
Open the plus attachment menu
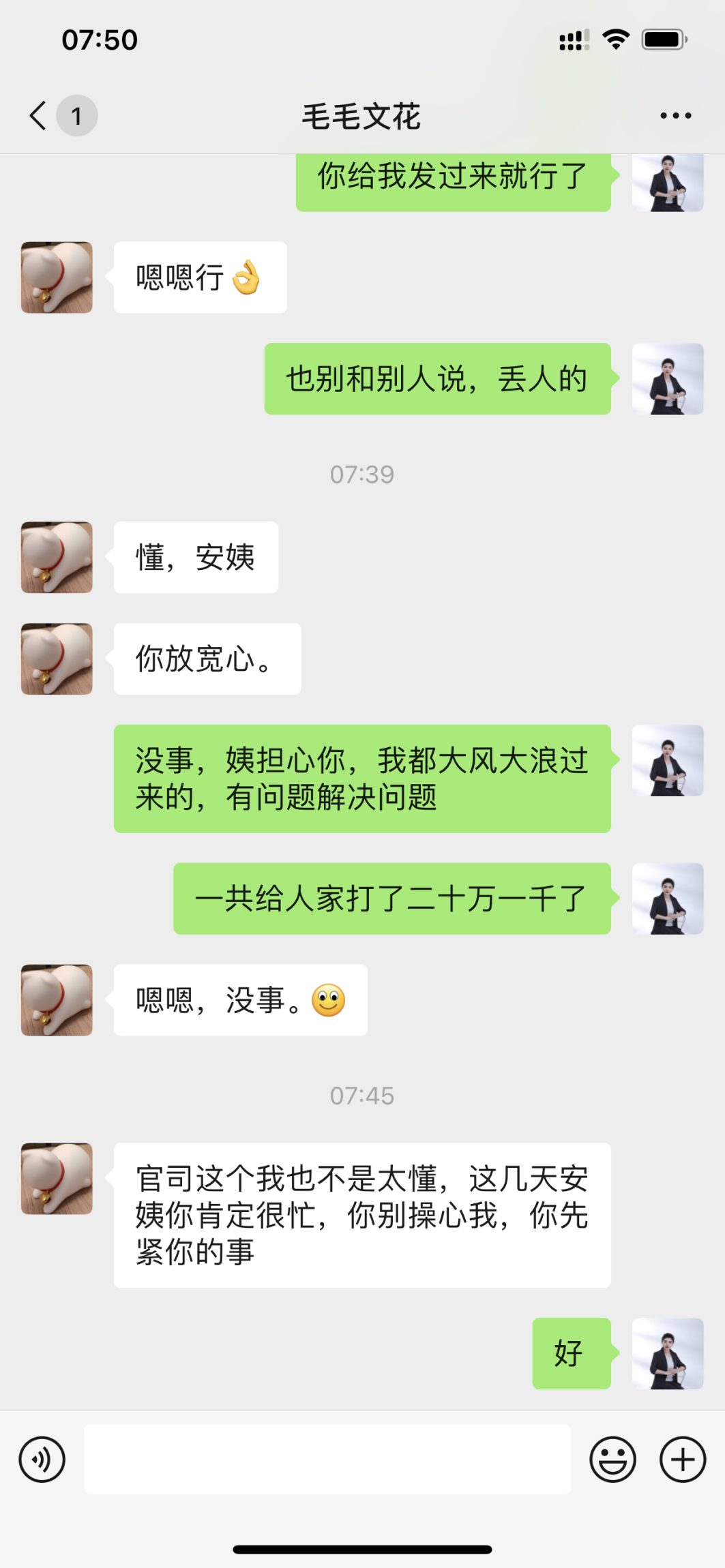coord(682,1460)
